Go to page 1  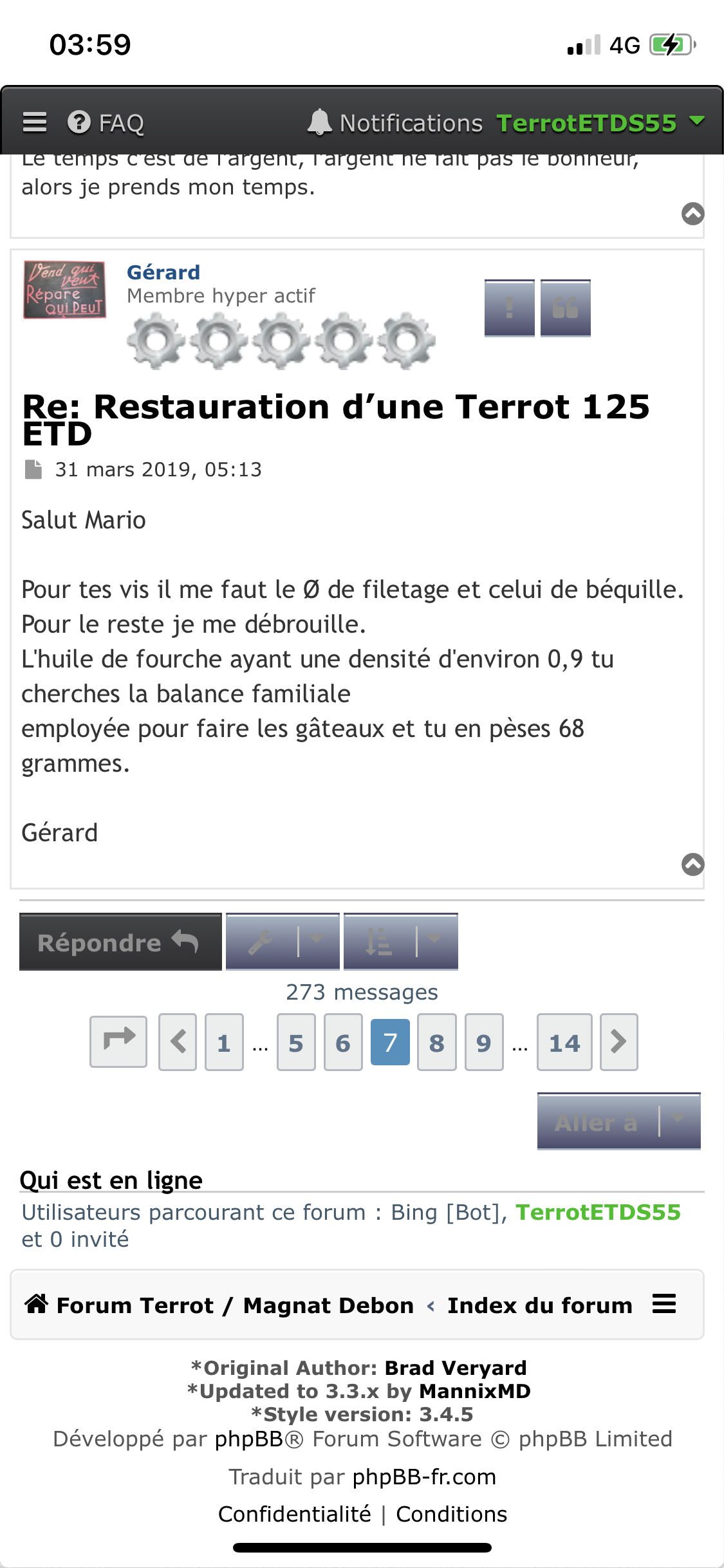click(x=224, y=1042)
